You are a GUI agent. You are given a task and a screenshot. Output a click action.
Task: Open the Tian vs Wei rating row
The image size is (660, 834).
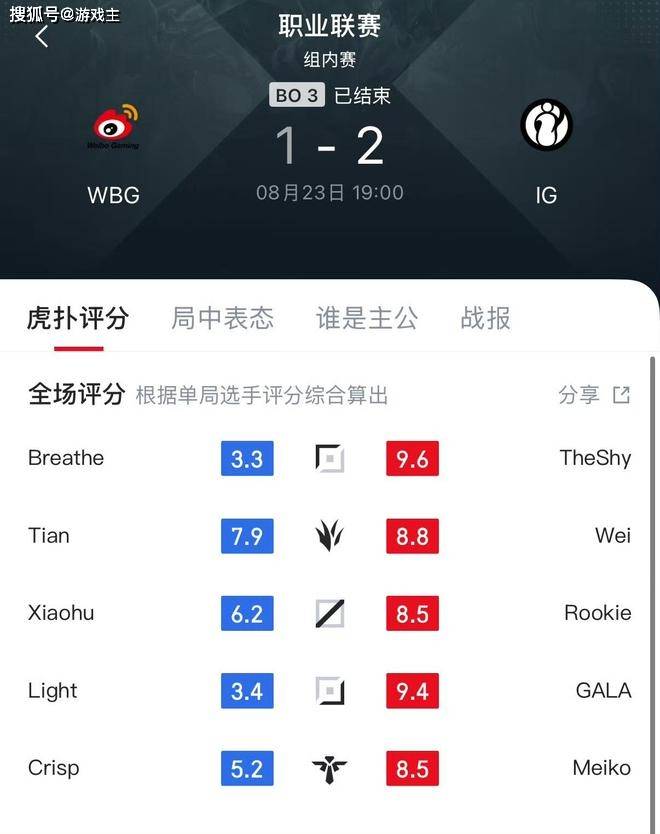329,536
